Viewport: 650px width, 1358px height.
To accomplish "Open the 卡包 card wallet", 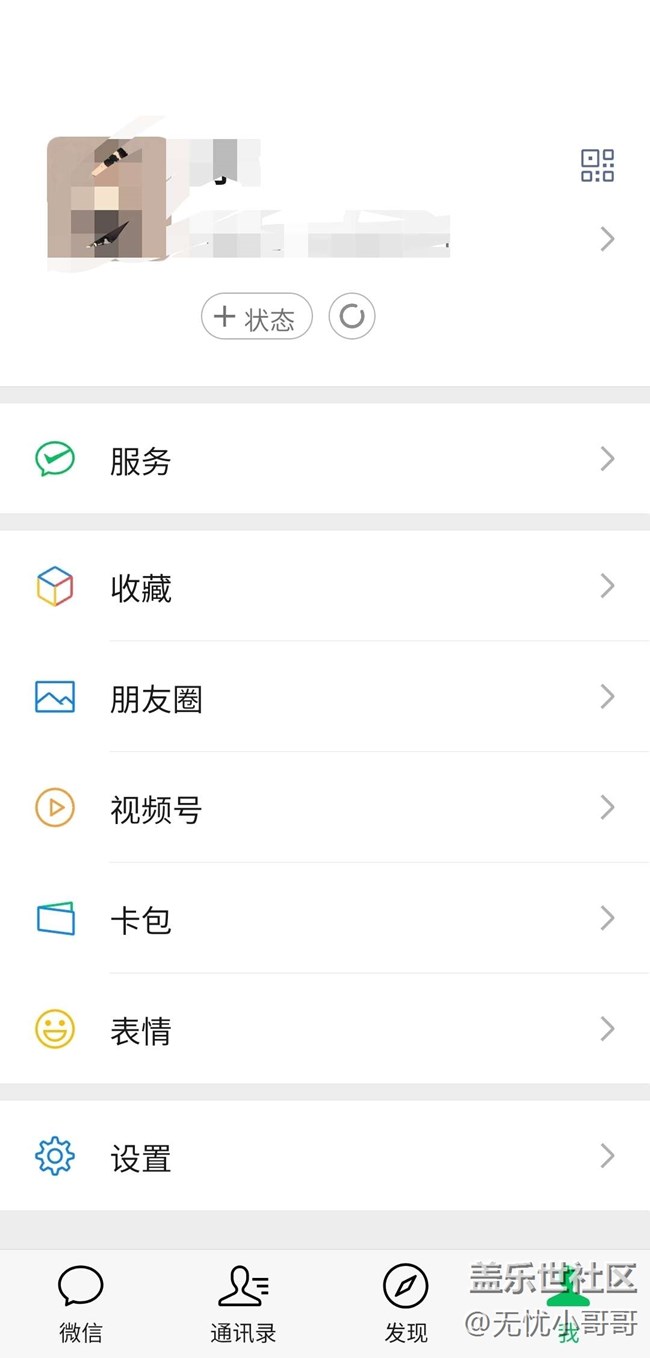I will 325,919.
